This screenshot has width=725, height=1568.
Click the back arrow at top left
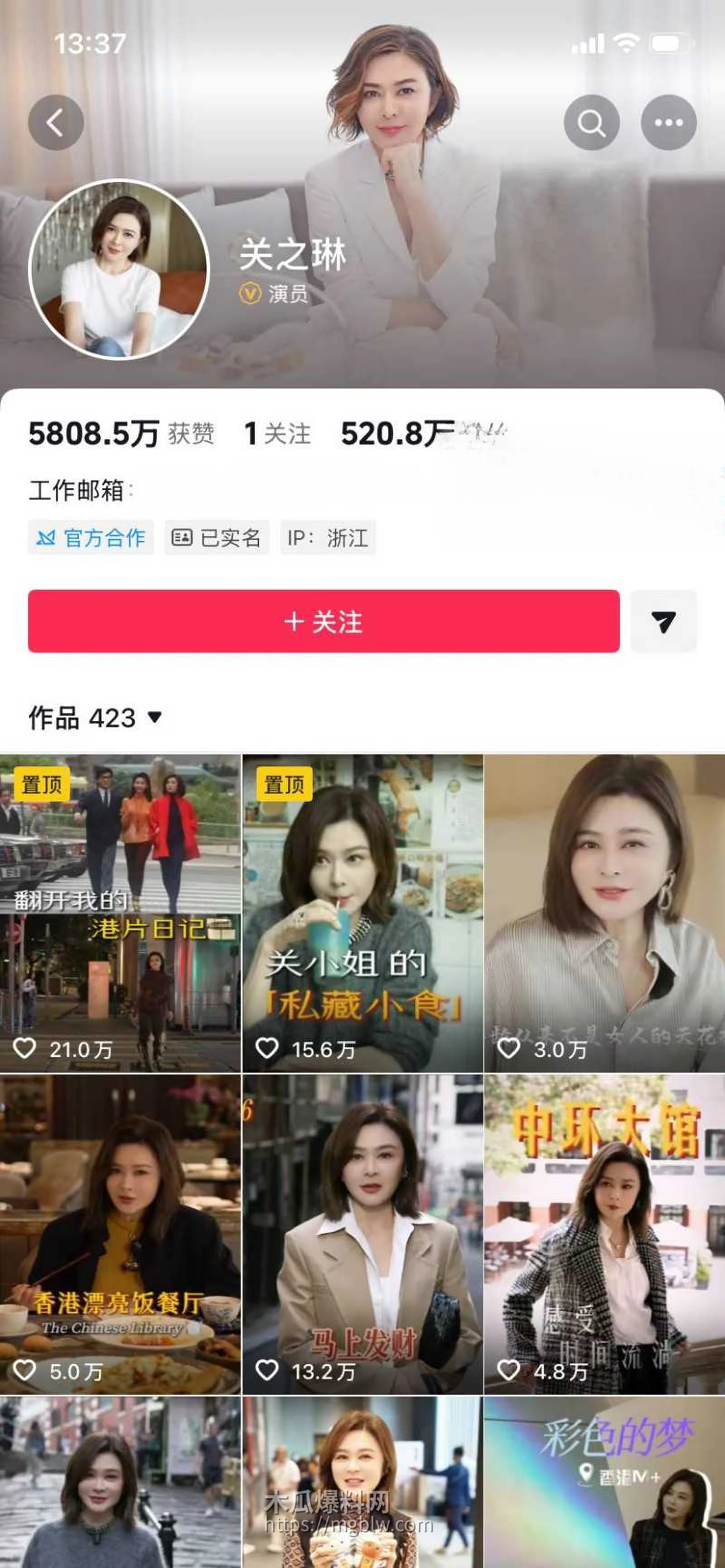(x=57, y=121)
